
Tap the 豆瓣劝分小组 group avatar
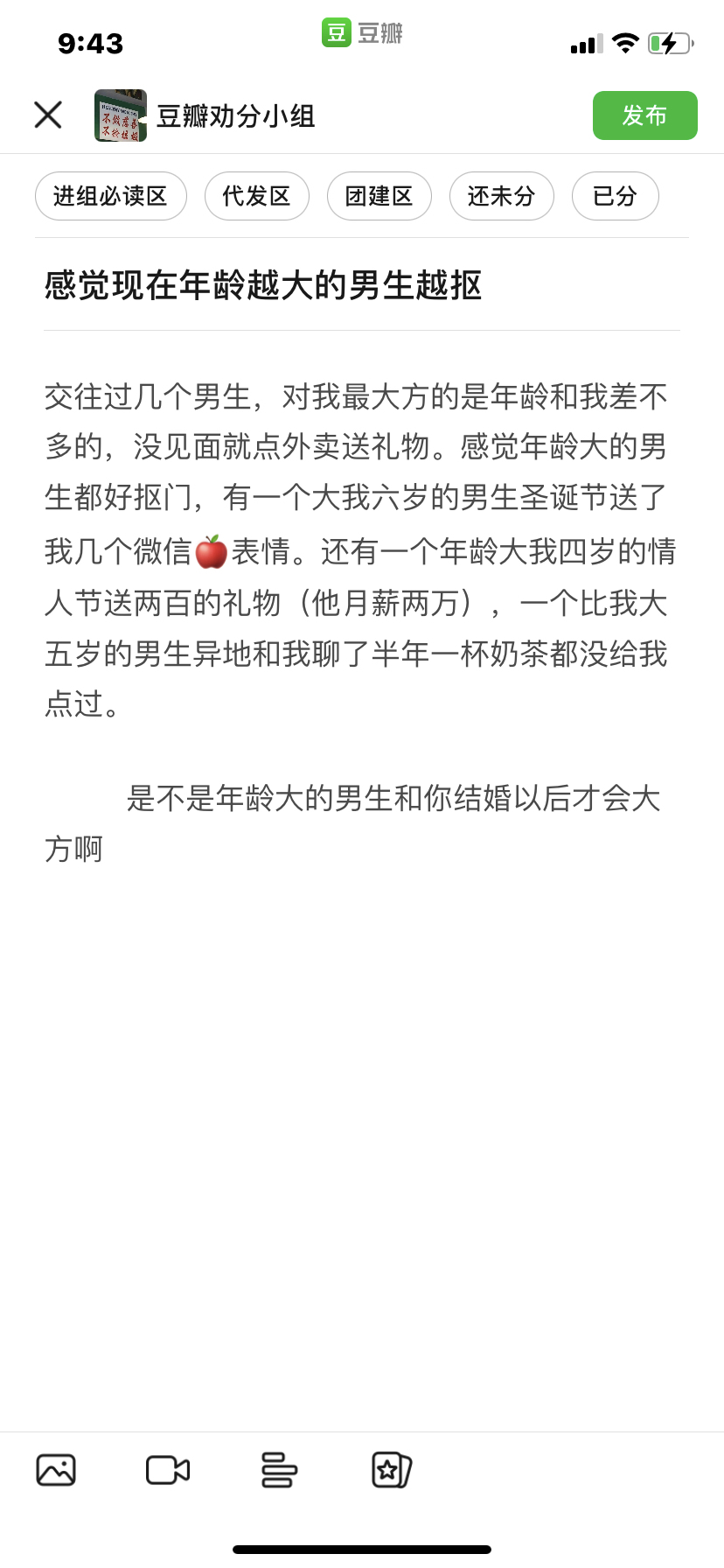(121, 115)
